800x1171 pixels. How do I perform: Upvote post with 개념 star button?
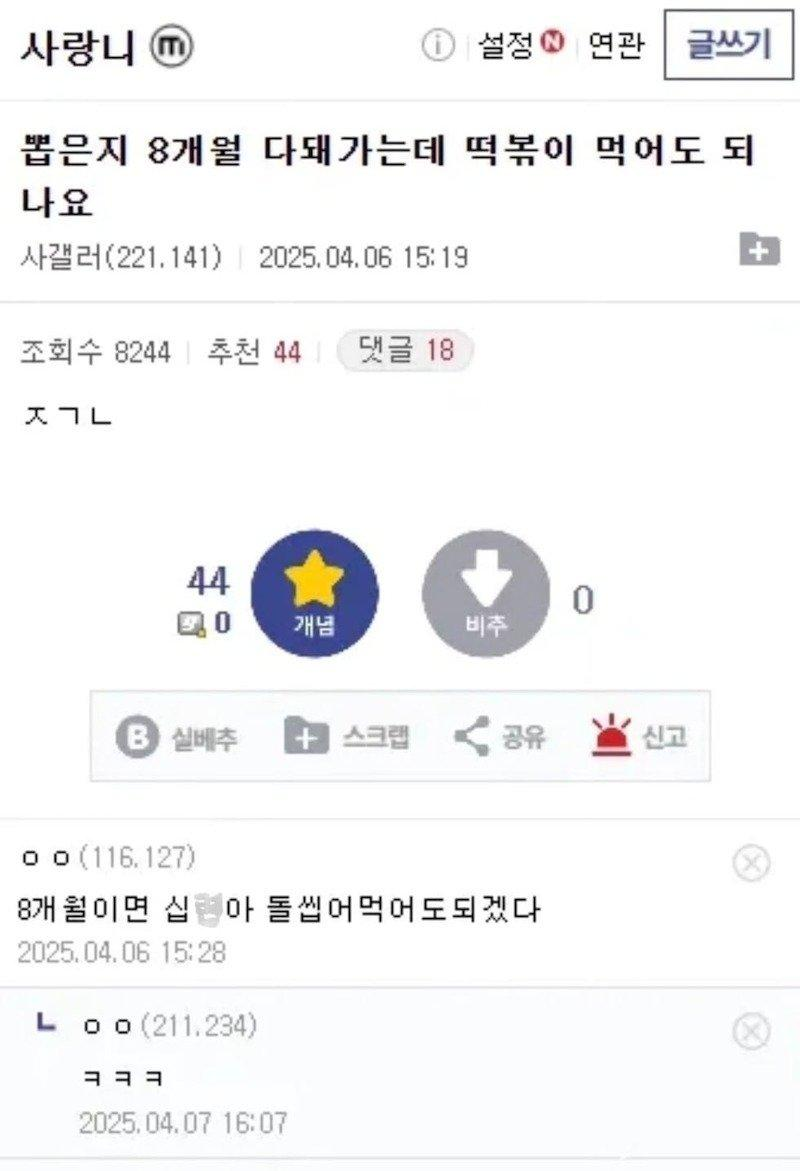click(314, 594)
